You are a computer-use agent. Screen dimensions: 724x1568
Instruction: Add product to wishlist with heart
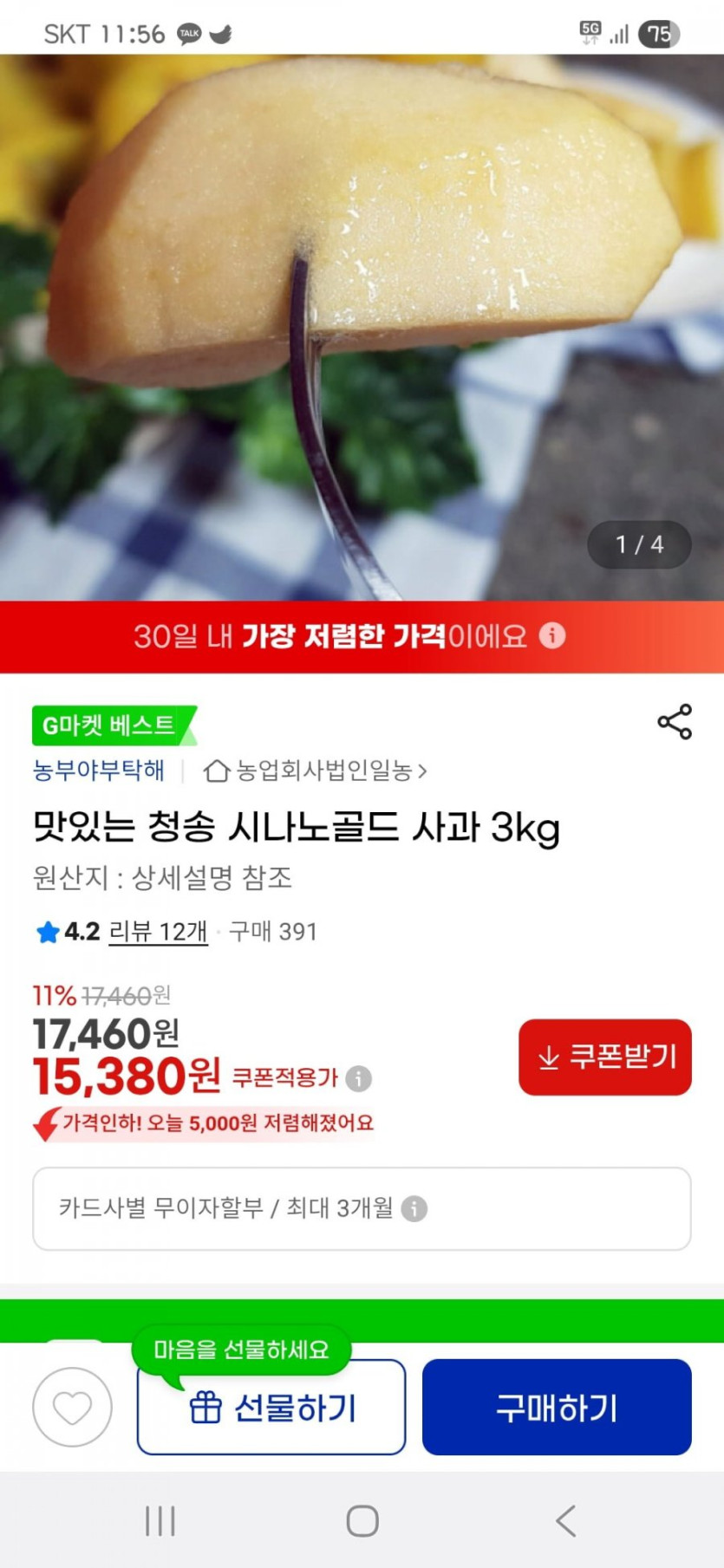[x=73, y=1408]
